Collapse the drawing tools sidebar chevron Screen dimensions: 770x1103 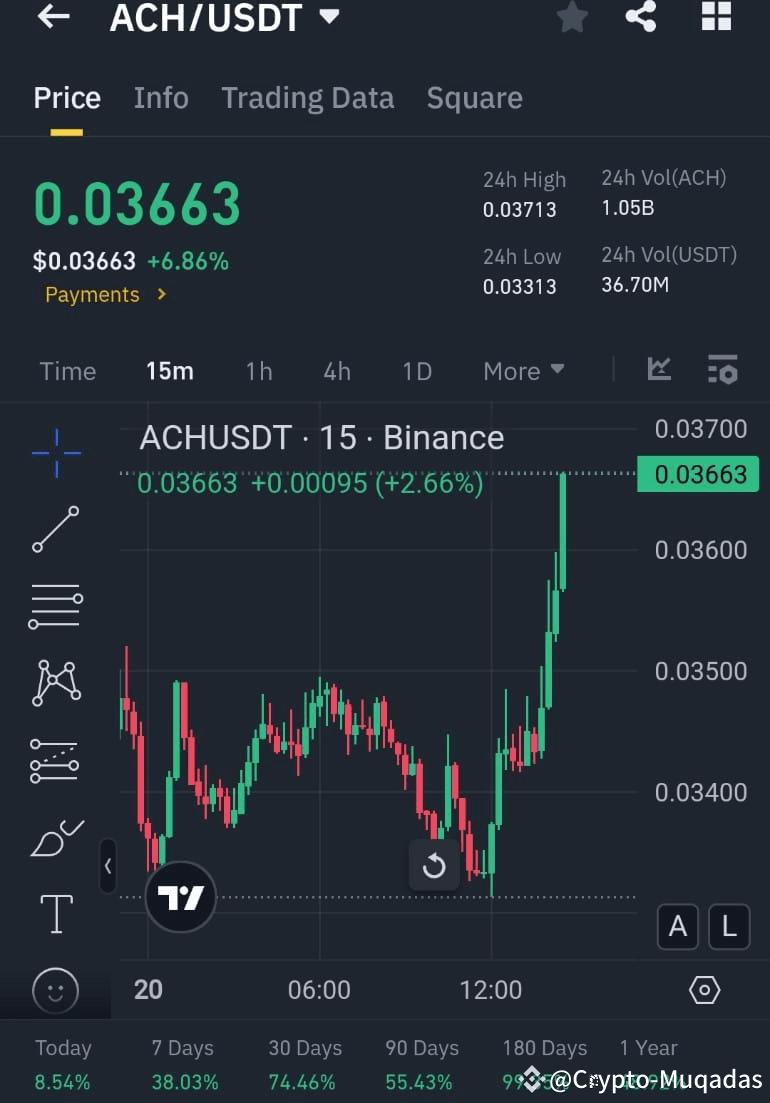click(108, 866)
